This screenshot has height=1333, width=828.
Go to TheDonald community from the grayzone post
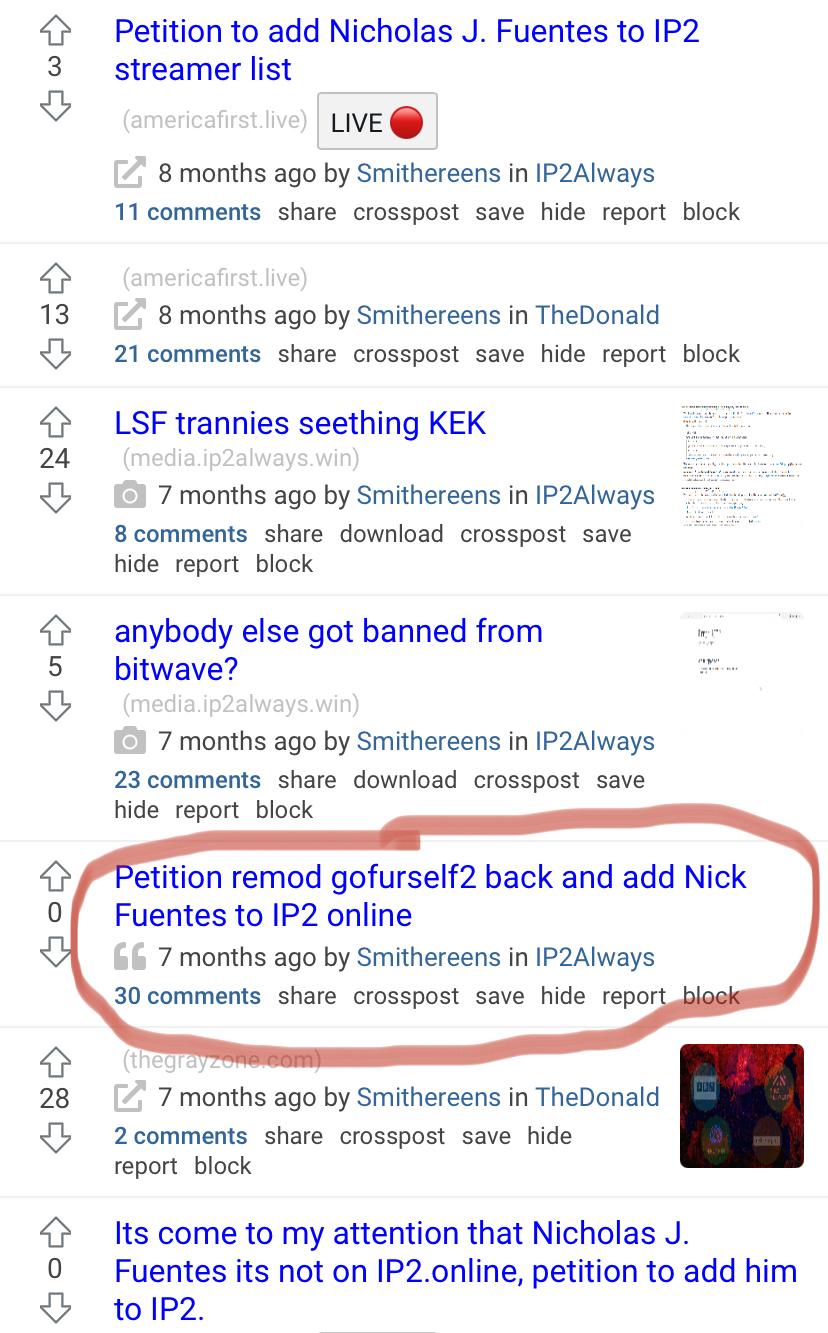coord(597,1097)
